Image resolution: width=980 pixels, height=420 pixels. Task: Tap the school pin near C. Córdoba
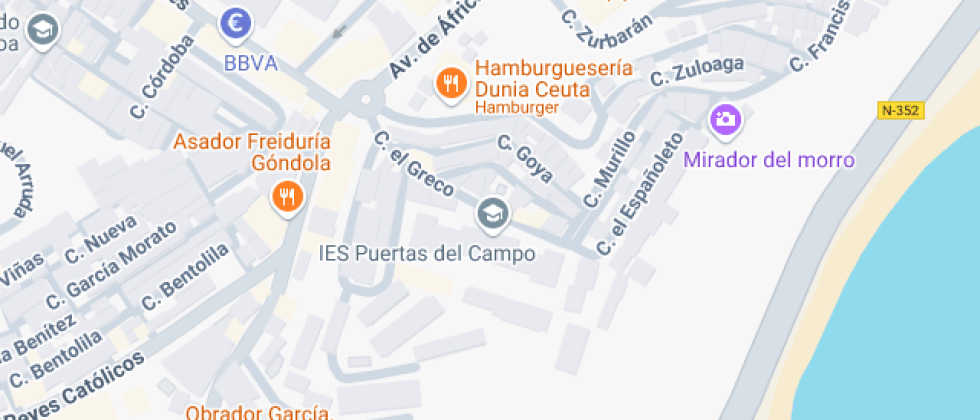pos(44,30)
